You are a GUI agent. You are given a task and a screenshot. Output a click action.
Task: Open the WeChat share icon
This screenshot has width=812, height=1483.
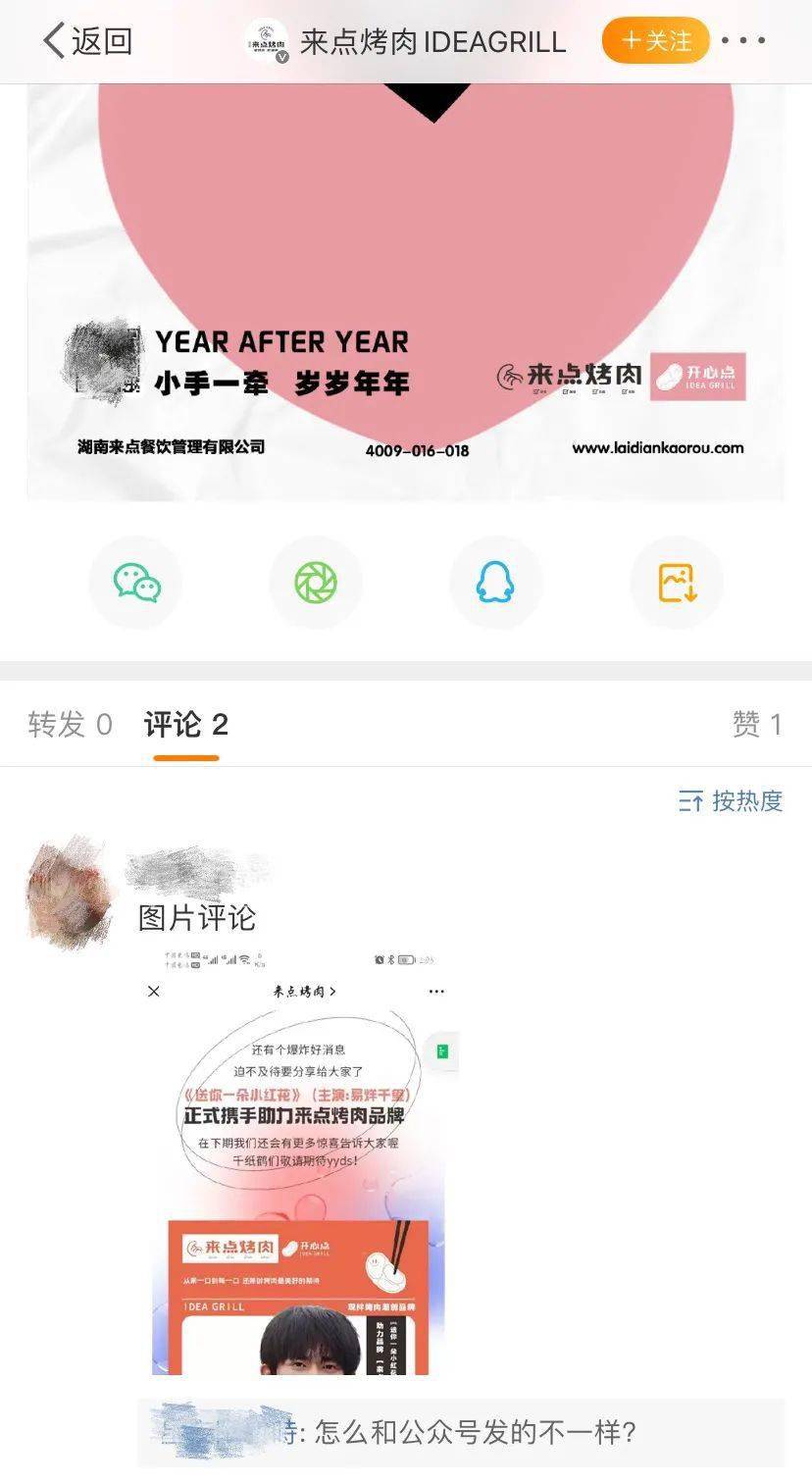coord(134,582)
